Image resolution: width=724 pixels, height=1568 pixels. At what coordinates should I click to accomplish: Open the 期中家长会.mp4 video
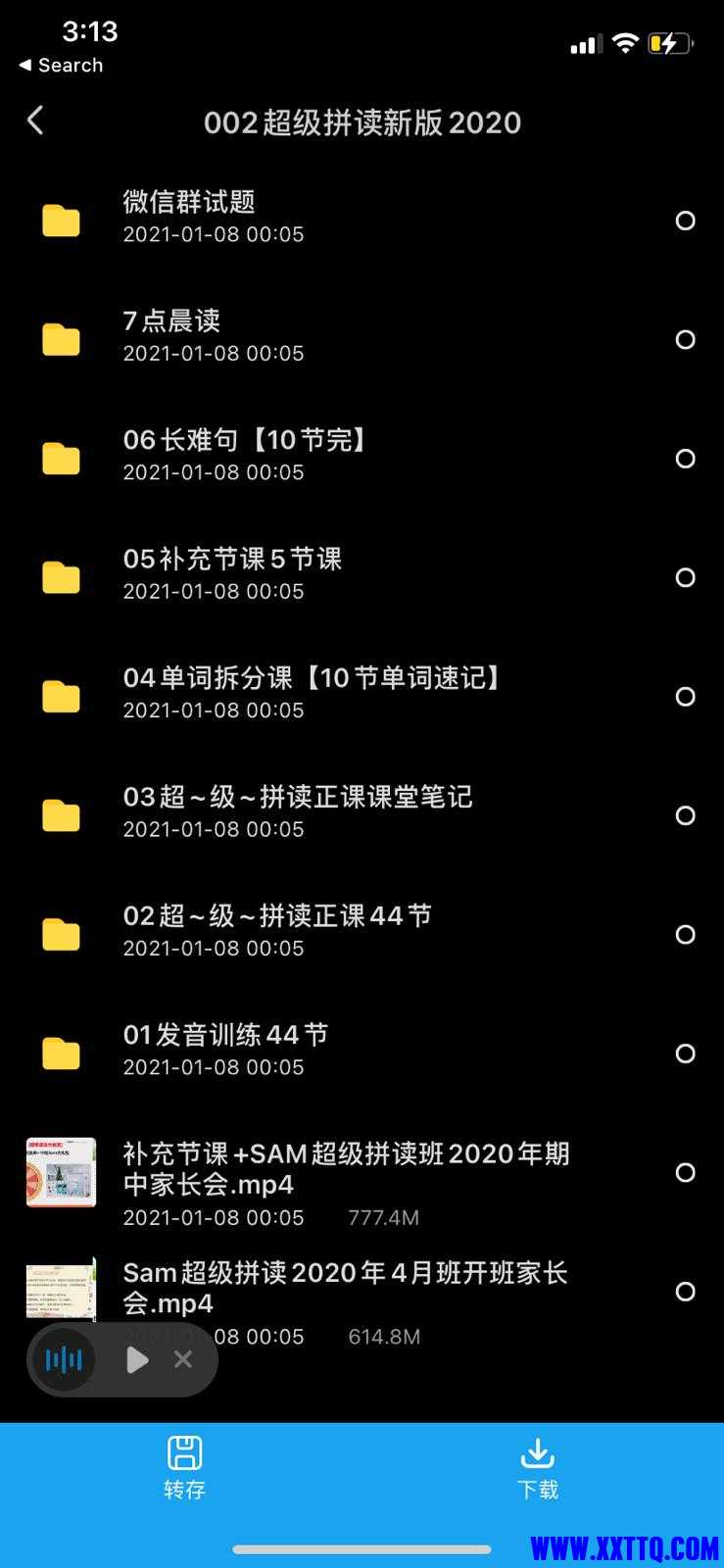pos(345,1170)
